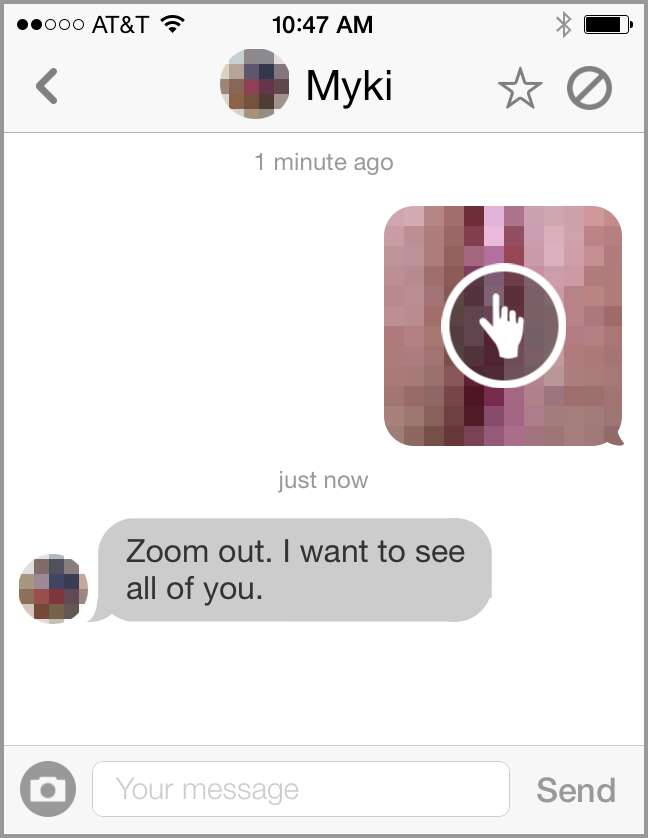Go back from the Myki chat
The width and height of the screenshot is (648, 838).
[46, 86]
